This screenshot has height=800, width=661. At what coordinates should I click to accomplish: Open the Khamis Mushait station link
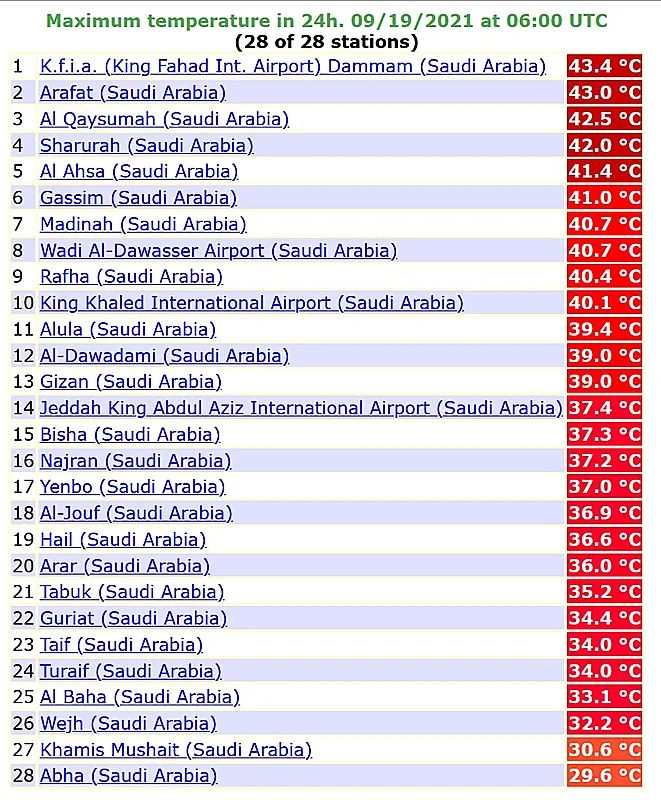click(x=176, y=750)
